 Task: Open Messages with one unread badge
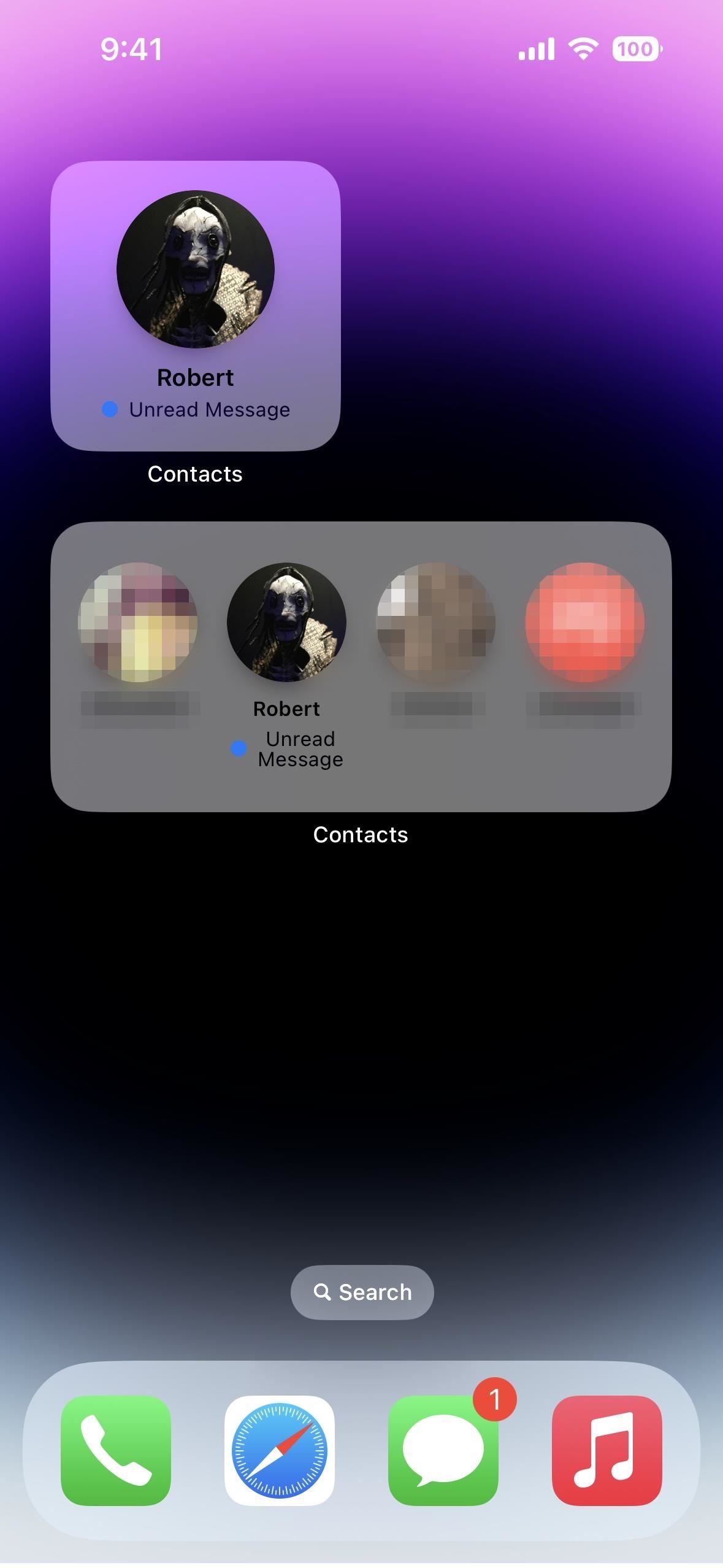tap(443, 1450)
